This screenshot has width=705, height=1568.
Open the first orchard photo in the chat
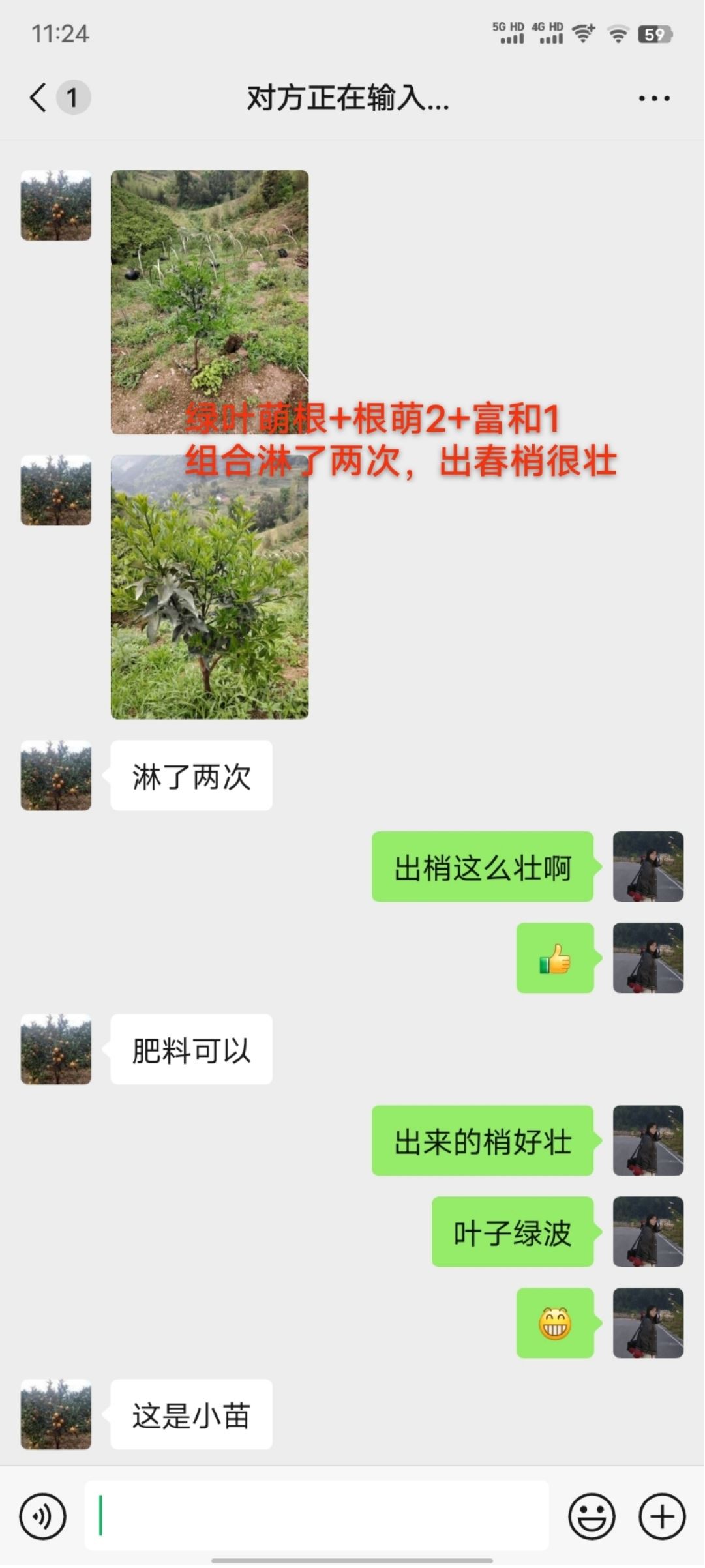(209, 287)
